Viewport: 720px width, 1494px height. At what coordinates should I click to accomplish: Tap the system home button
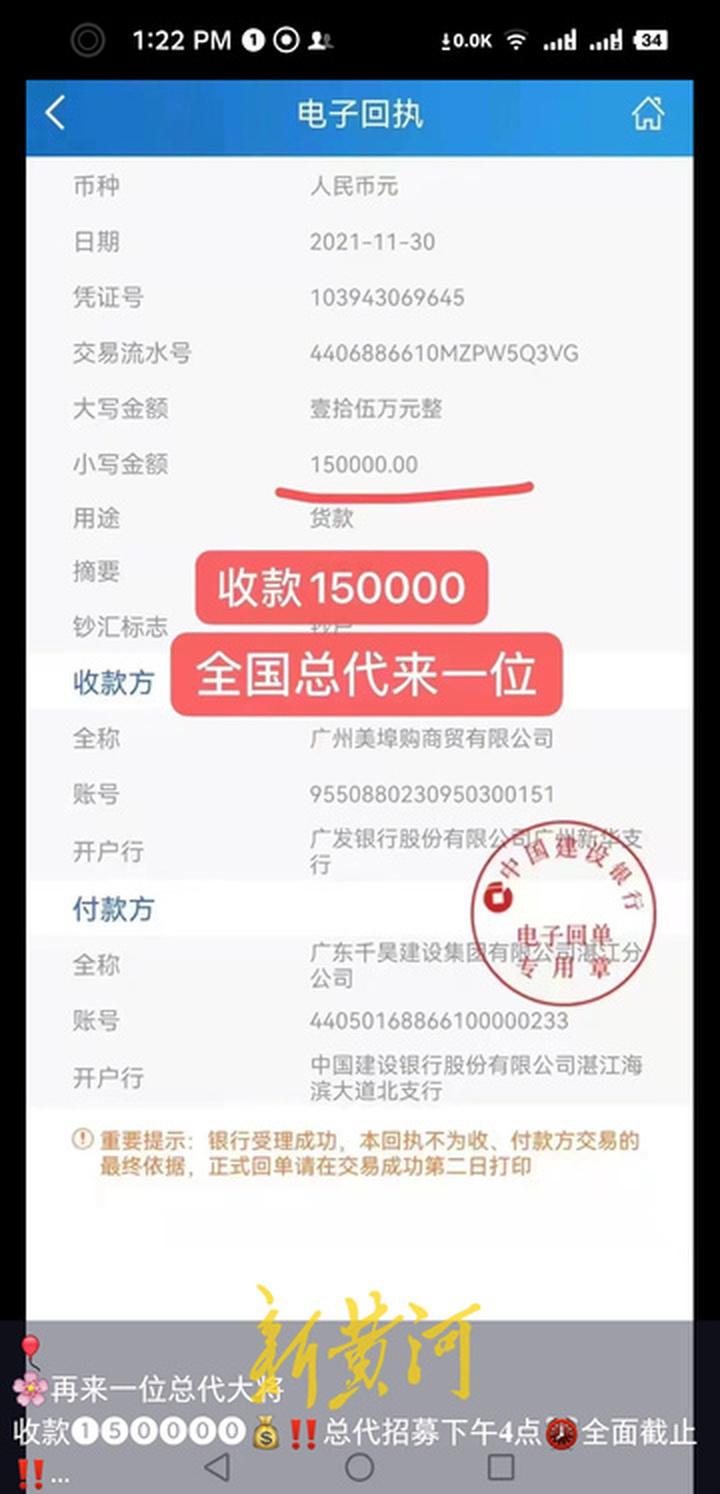[x=359, y=1466]
